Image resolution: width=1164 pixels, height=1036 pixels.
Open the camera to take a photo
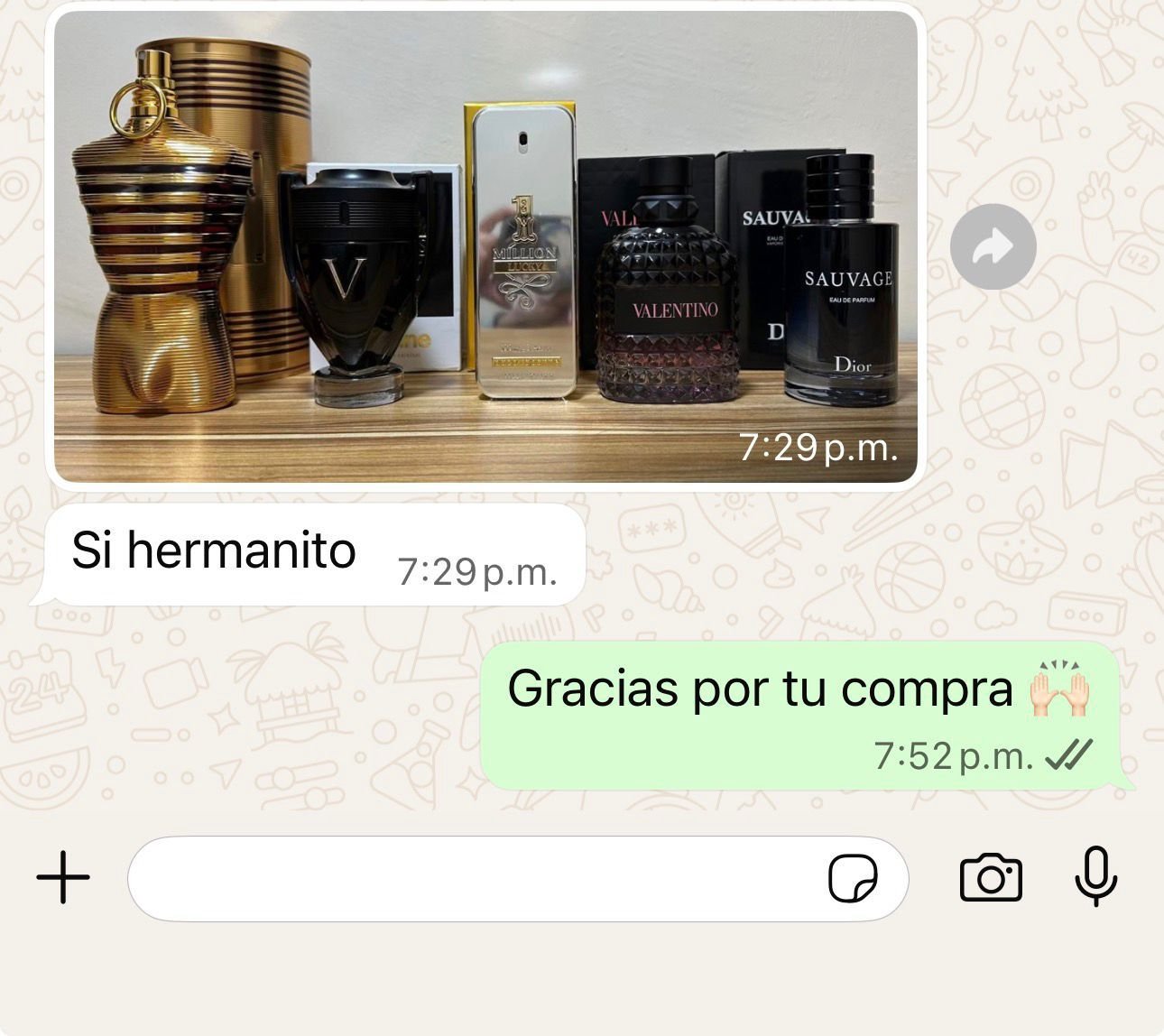pyautogui.click(x=991, y=877)
